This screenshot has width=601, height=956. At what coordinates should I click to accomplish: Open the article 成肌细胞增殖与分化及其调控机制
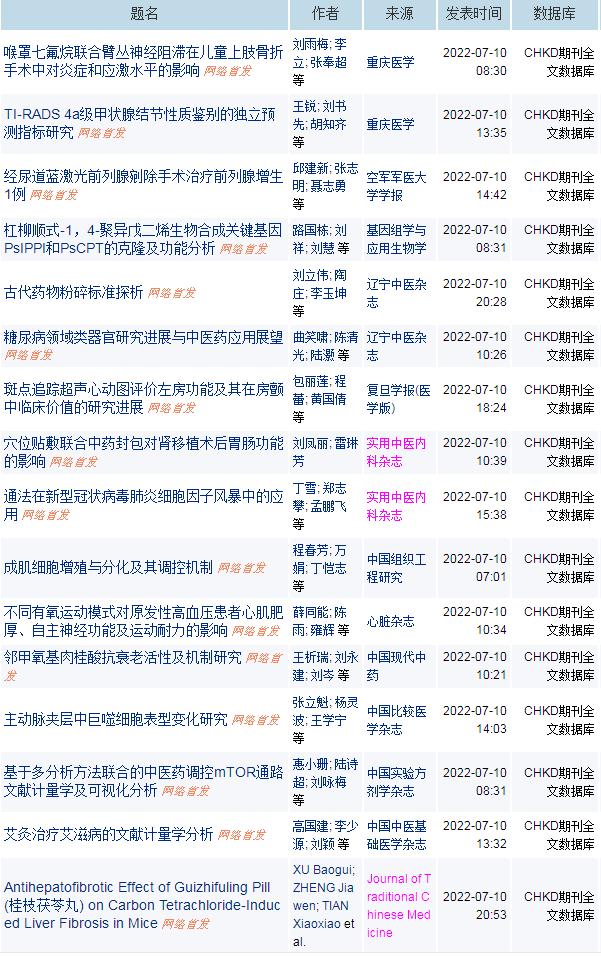click(108, 567)
